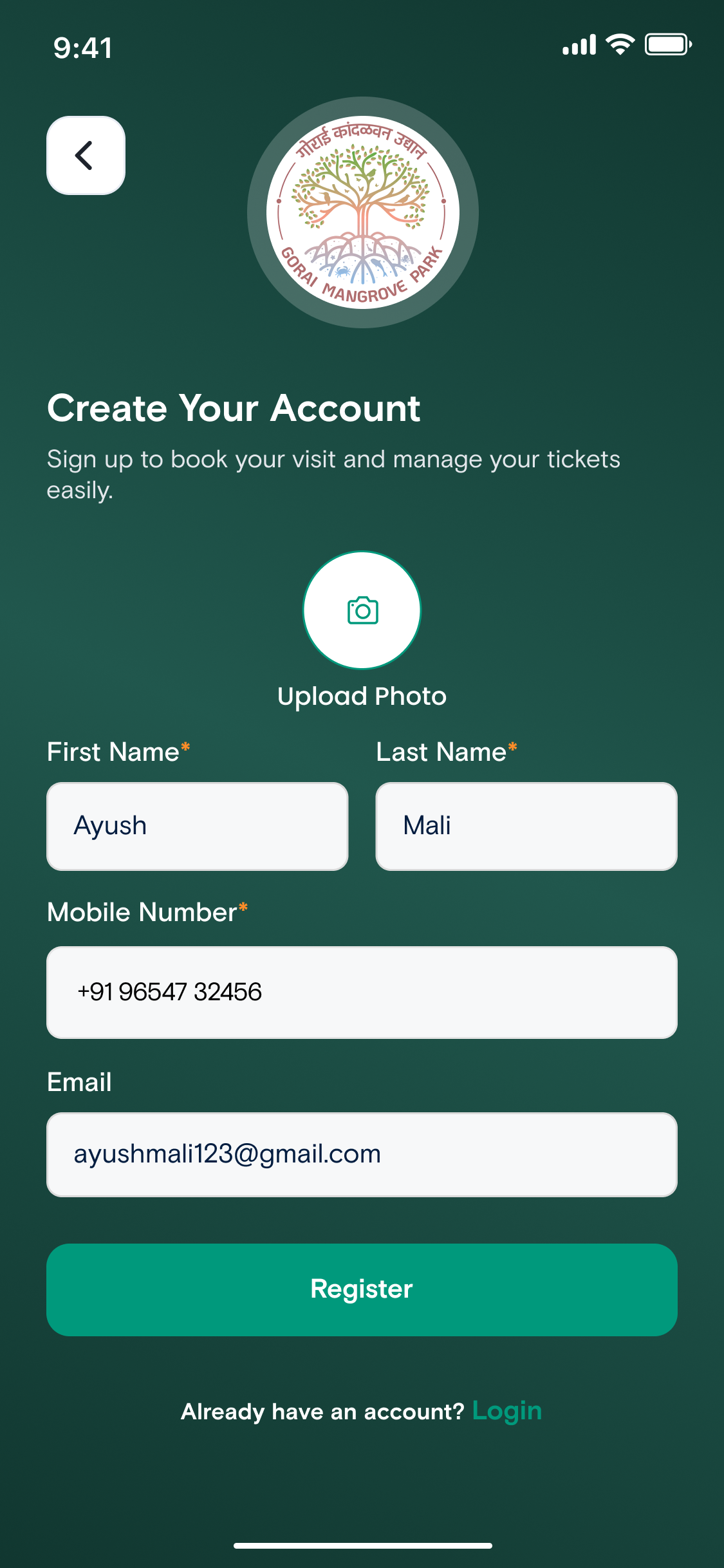The image size is (724, 1568).
Task: Go back using the arrow button
Action: (86, 155)
